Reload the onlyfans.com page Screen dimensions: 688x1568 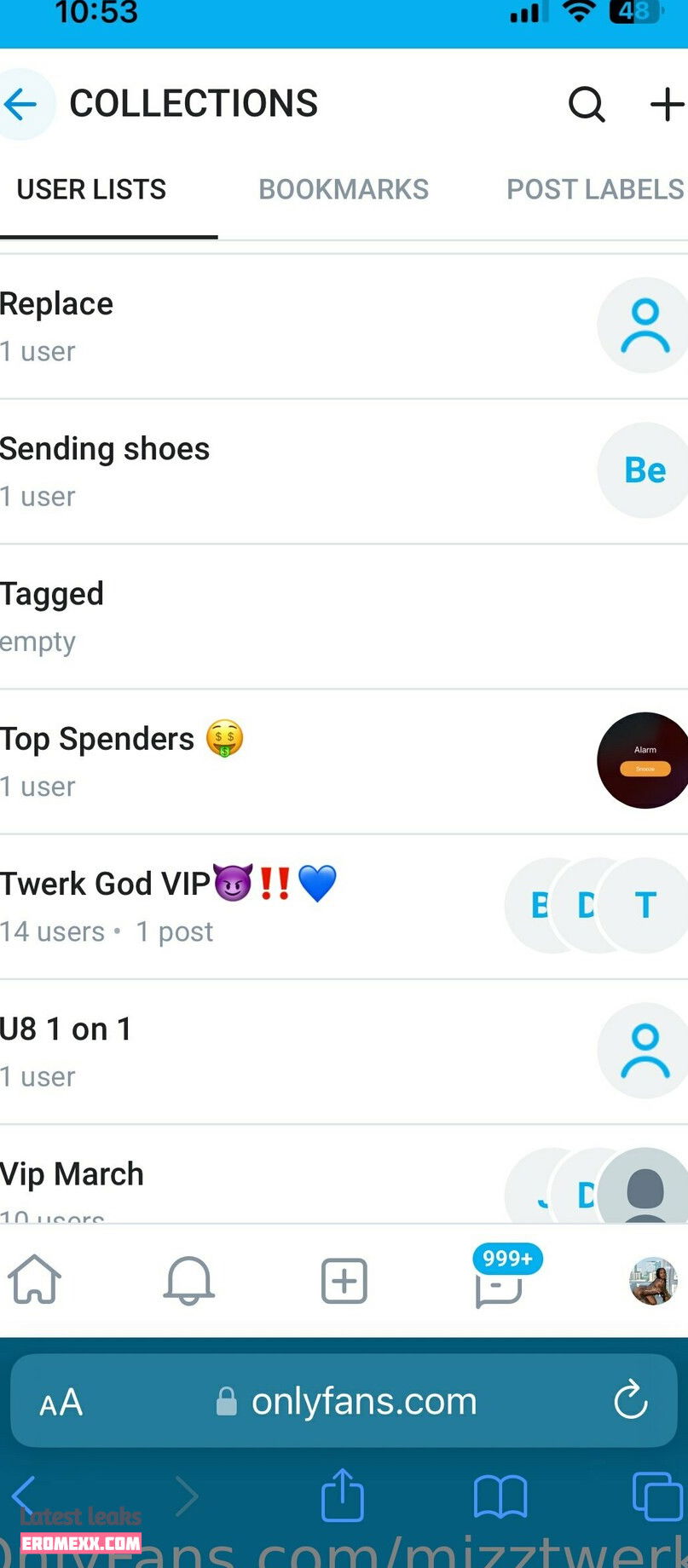coord(631,1400)
